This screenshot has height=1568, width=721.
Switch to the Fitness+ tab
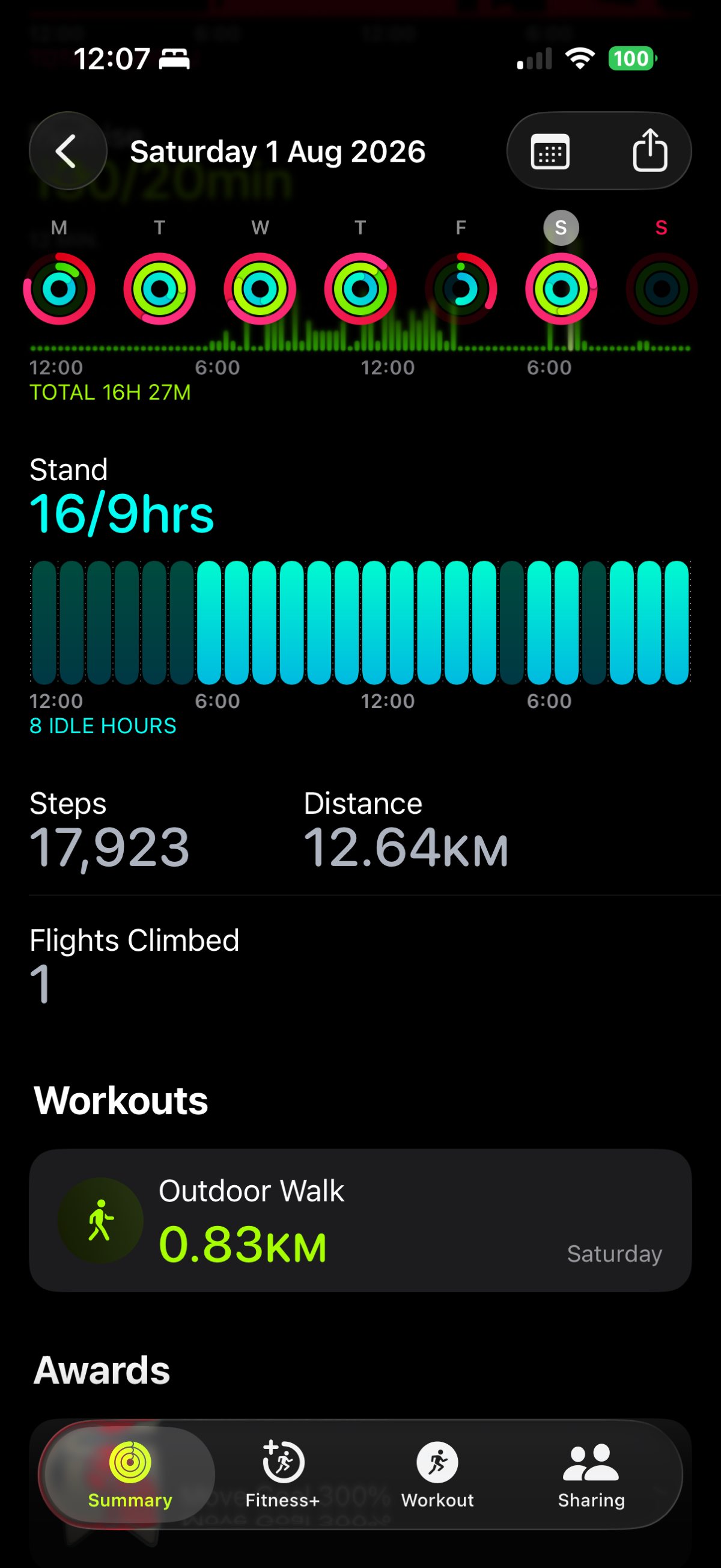pos(282,1474)
